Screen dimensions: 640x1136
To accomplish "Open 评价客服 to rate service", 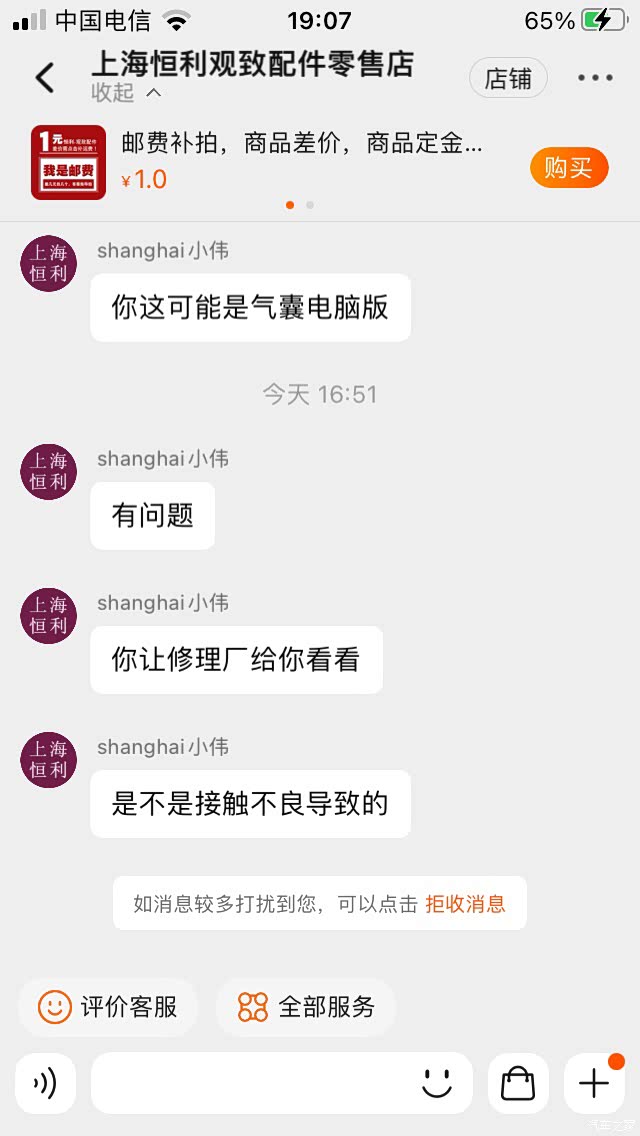I will (x=108, y=1006).
